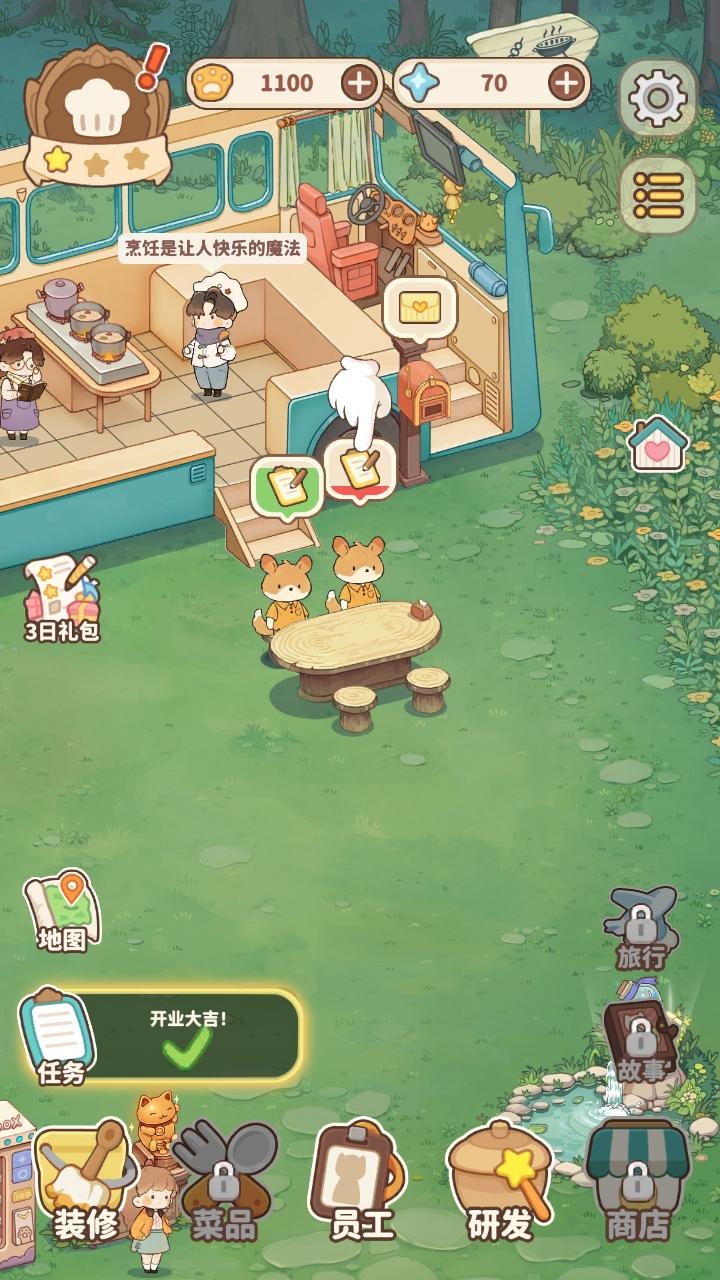Viewport: 720px width, 1280px height.
Task: Tap the green order bubble
Action: [x=287, y=488]
